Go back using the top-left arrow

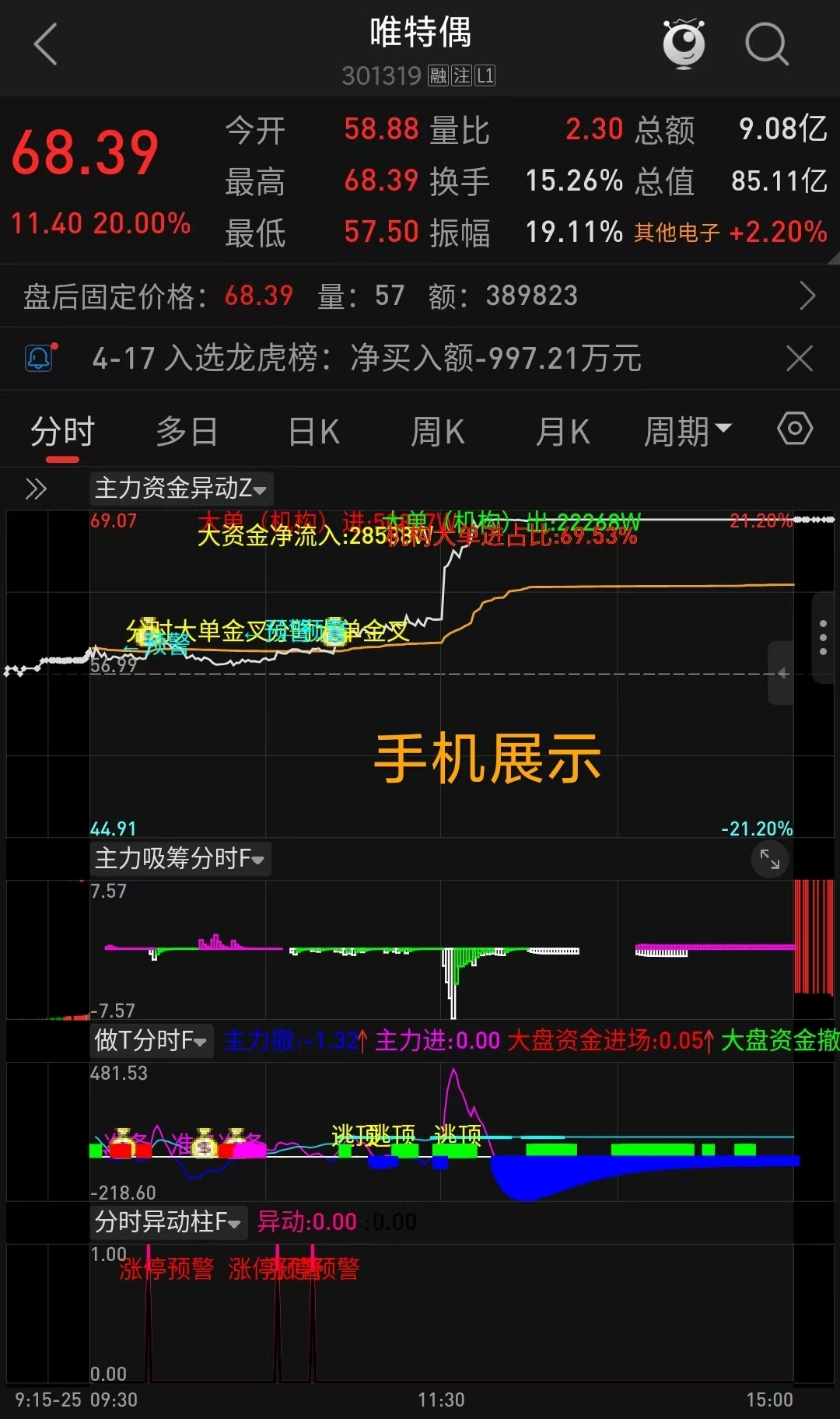pyautogui.click(x=46, y=44)
